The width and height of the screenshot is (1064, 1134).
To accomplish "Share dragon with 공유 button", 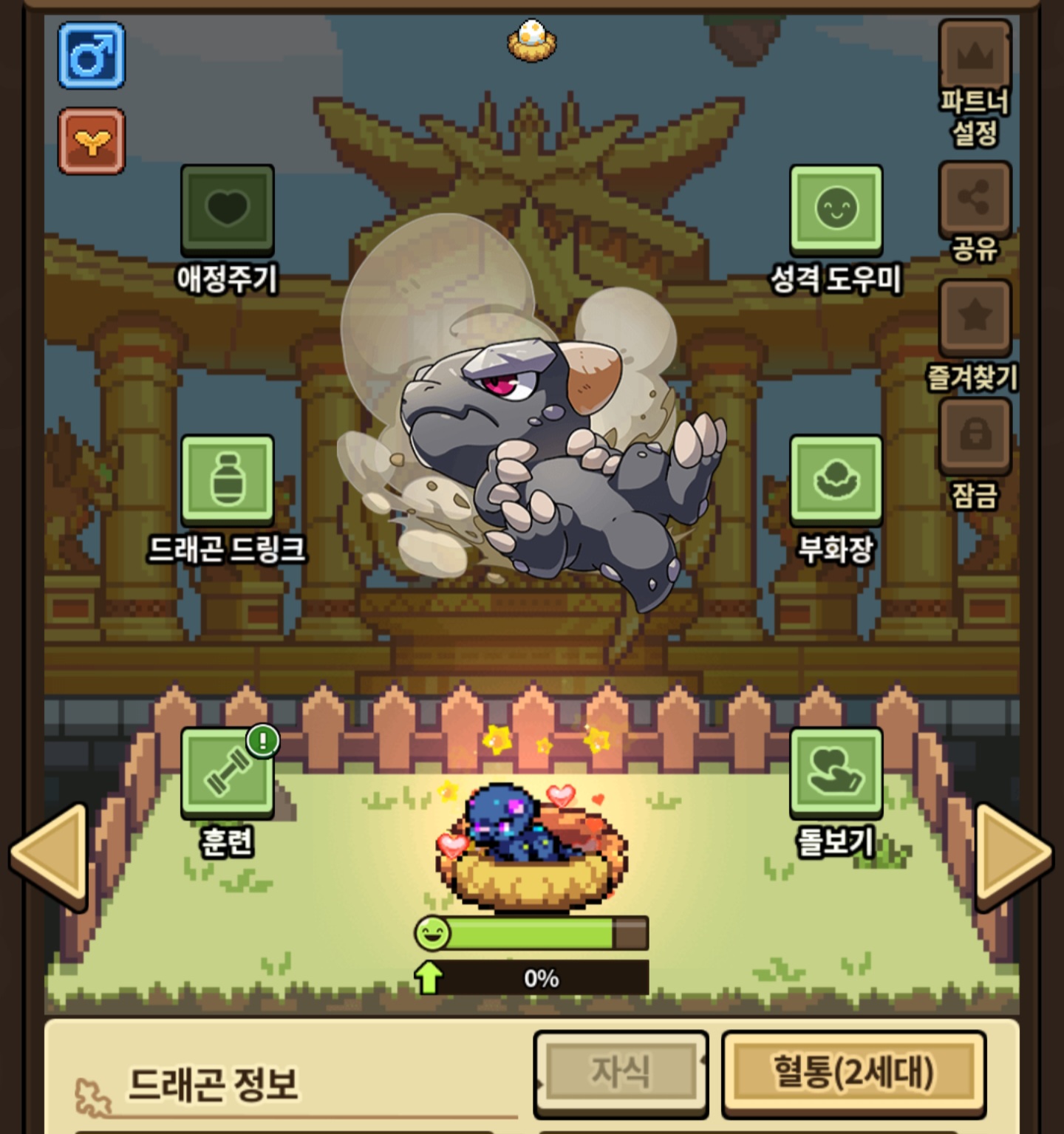I will [975, 198].
